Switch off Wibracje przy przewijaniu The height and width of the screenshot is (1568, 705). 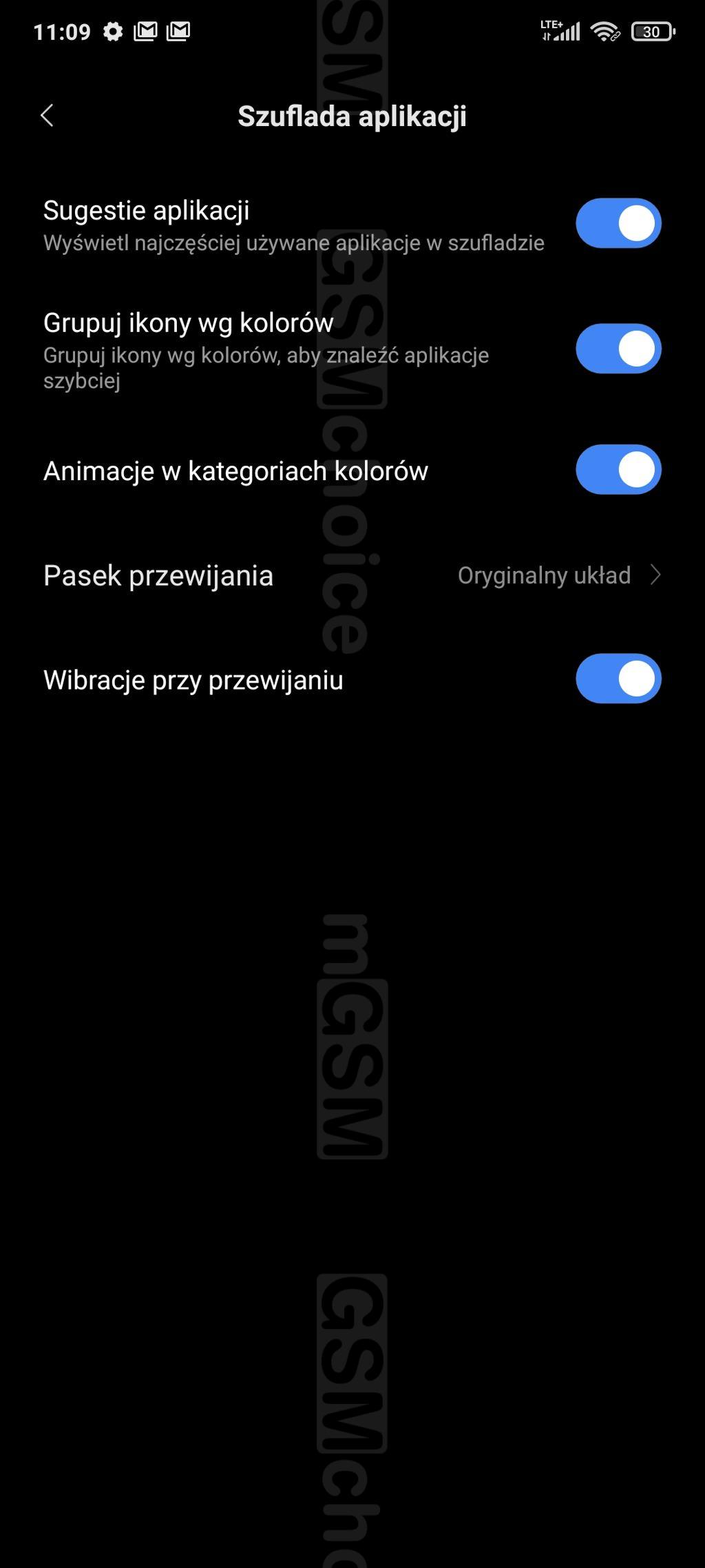[x=618, y=679]
